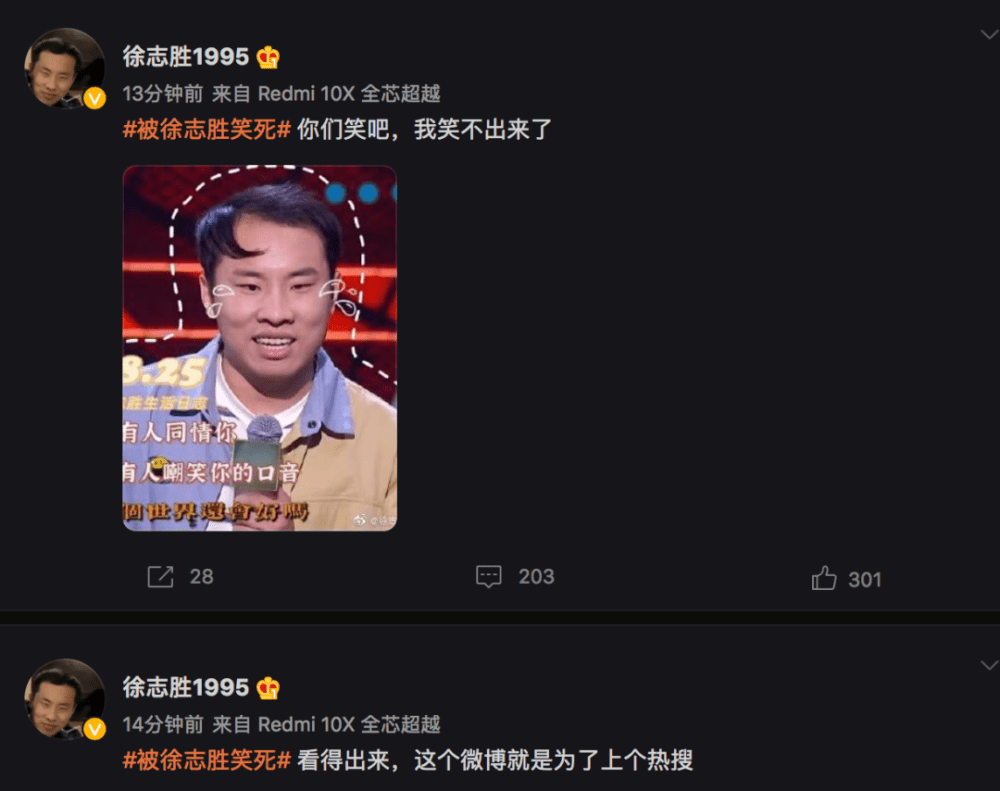
Task: Open 徐志胜1995 avatar on the 14分钟前 post
Action: point(64,698)
